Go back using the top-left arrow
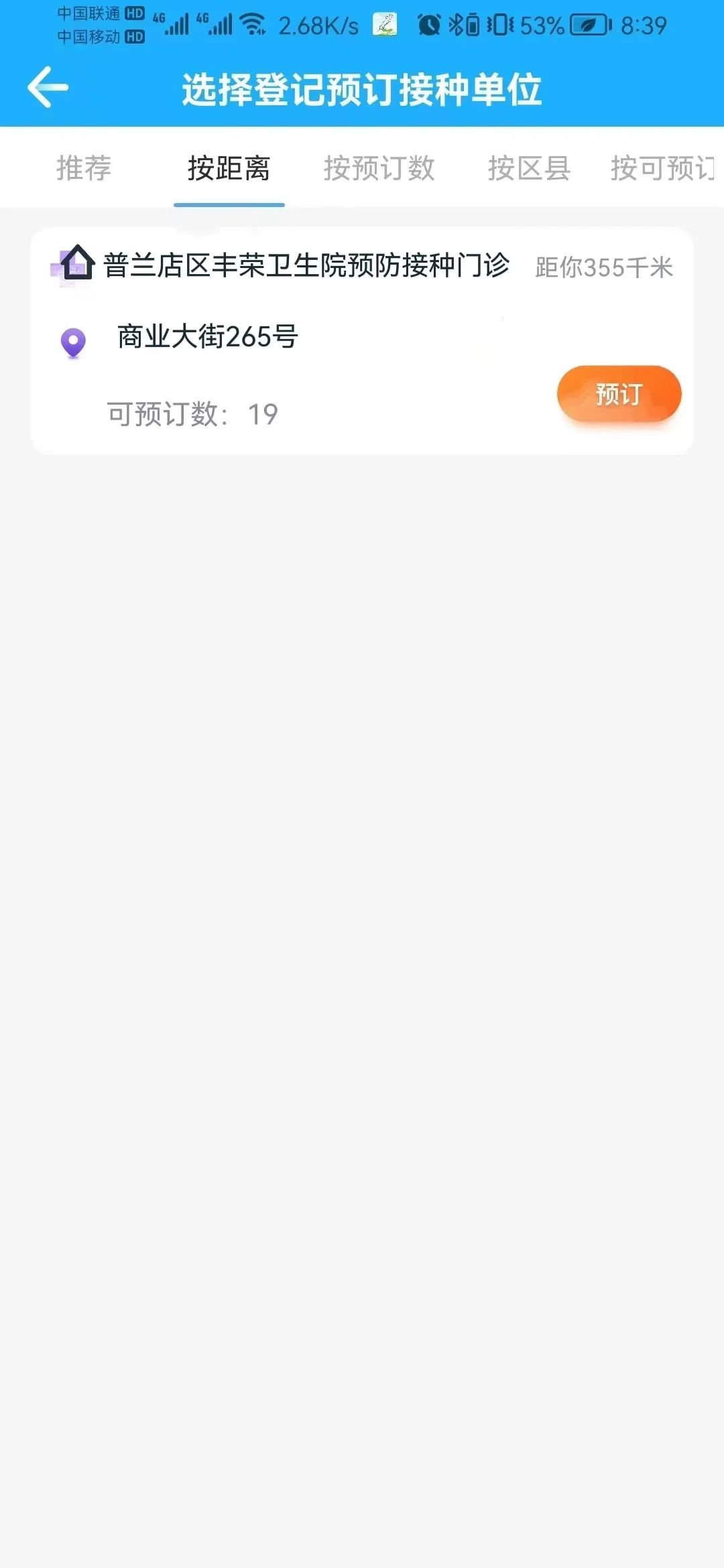The width and height of the screenshot is (724, 1568). point(48,87)
